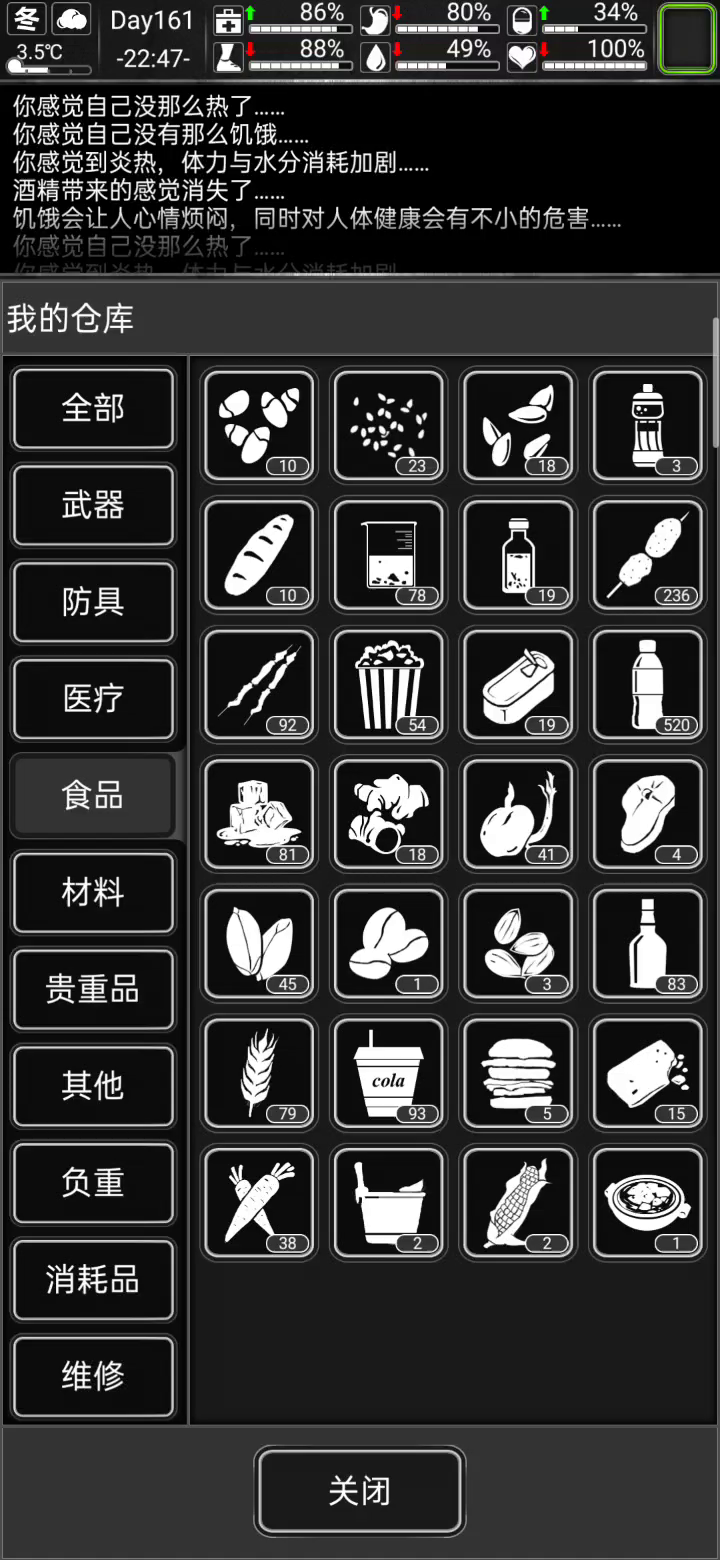Select the 全部 category
Image resolution: width=720 pixels, height=1560 pixels.
pos(93,408)
